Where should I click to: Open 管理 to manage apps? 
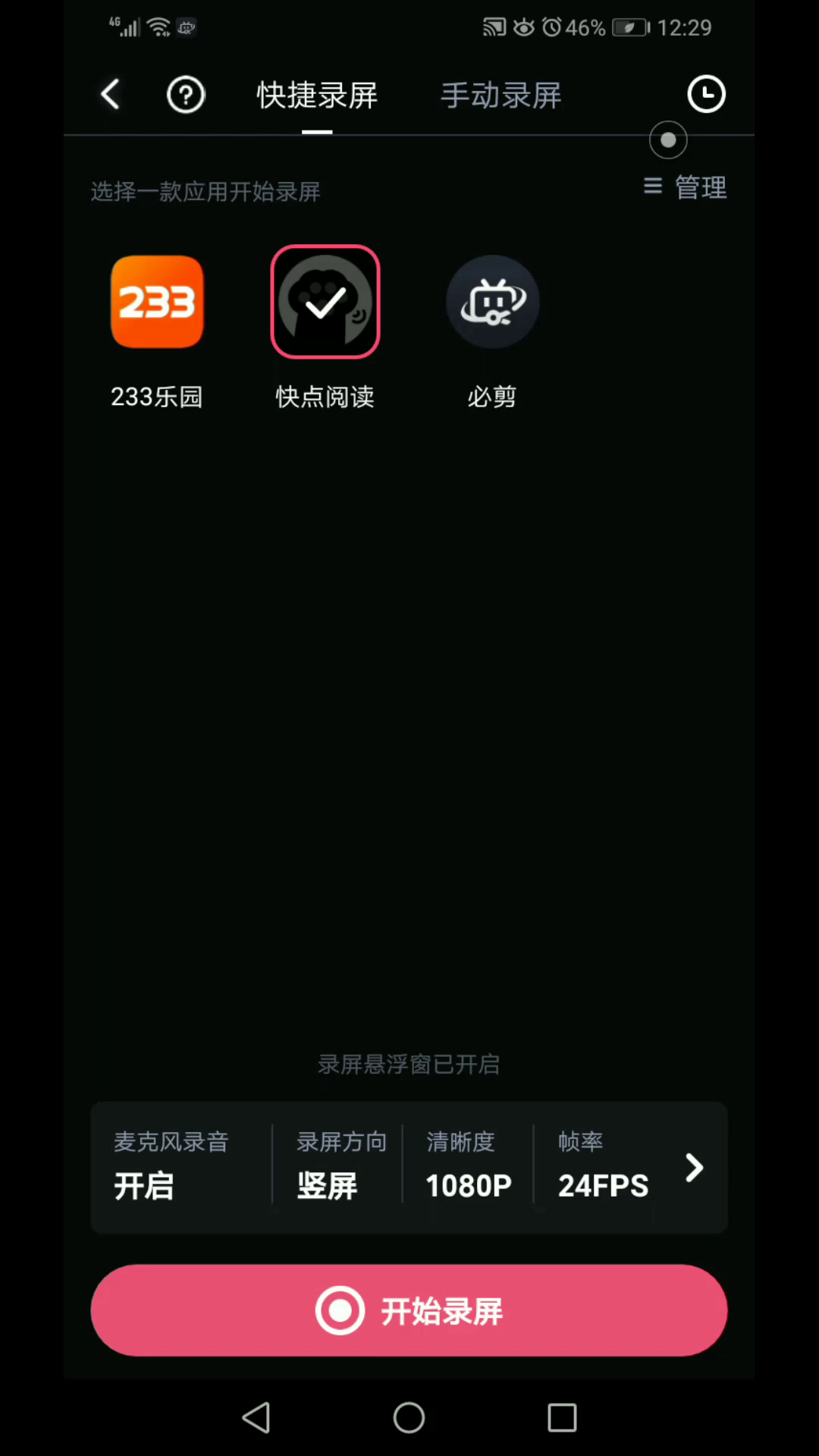(686, 187)
